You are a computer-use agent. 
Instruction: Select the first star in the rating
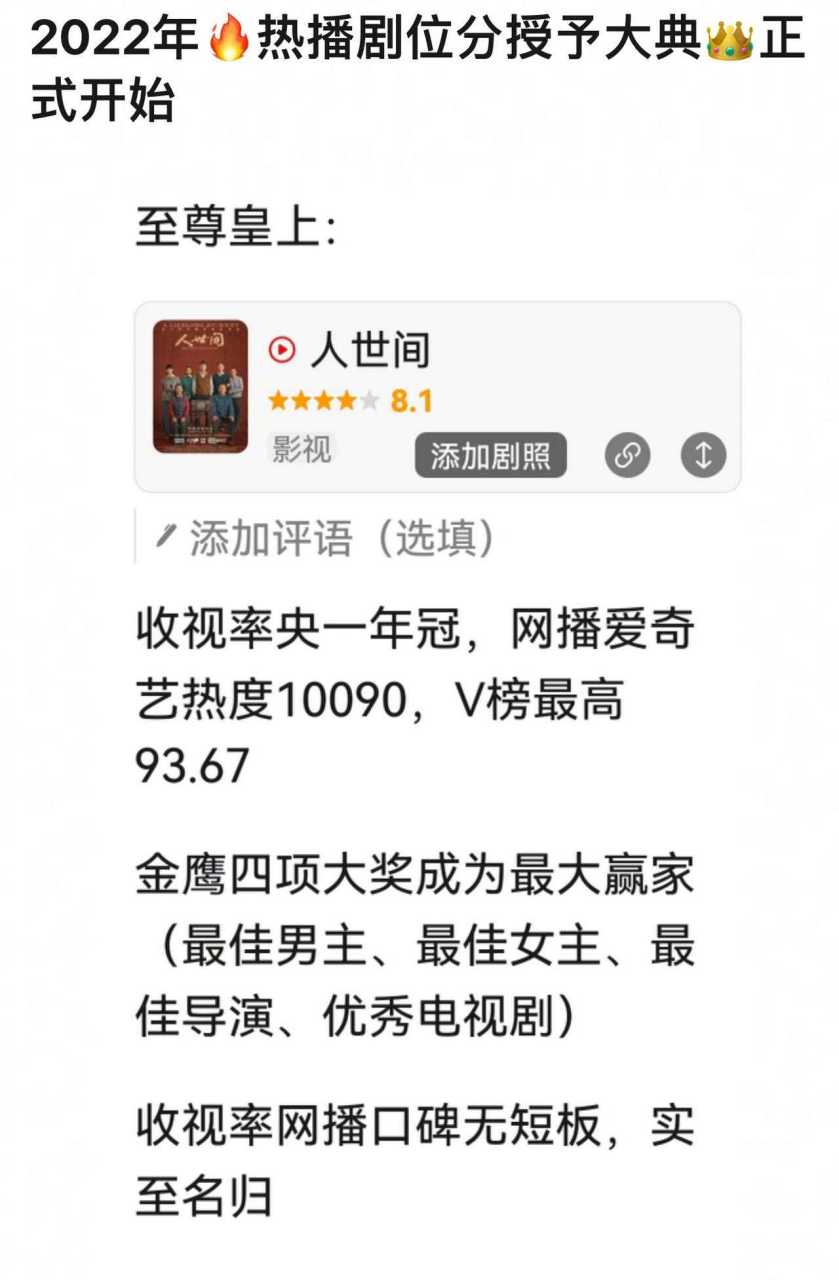[x=279, y=400]
